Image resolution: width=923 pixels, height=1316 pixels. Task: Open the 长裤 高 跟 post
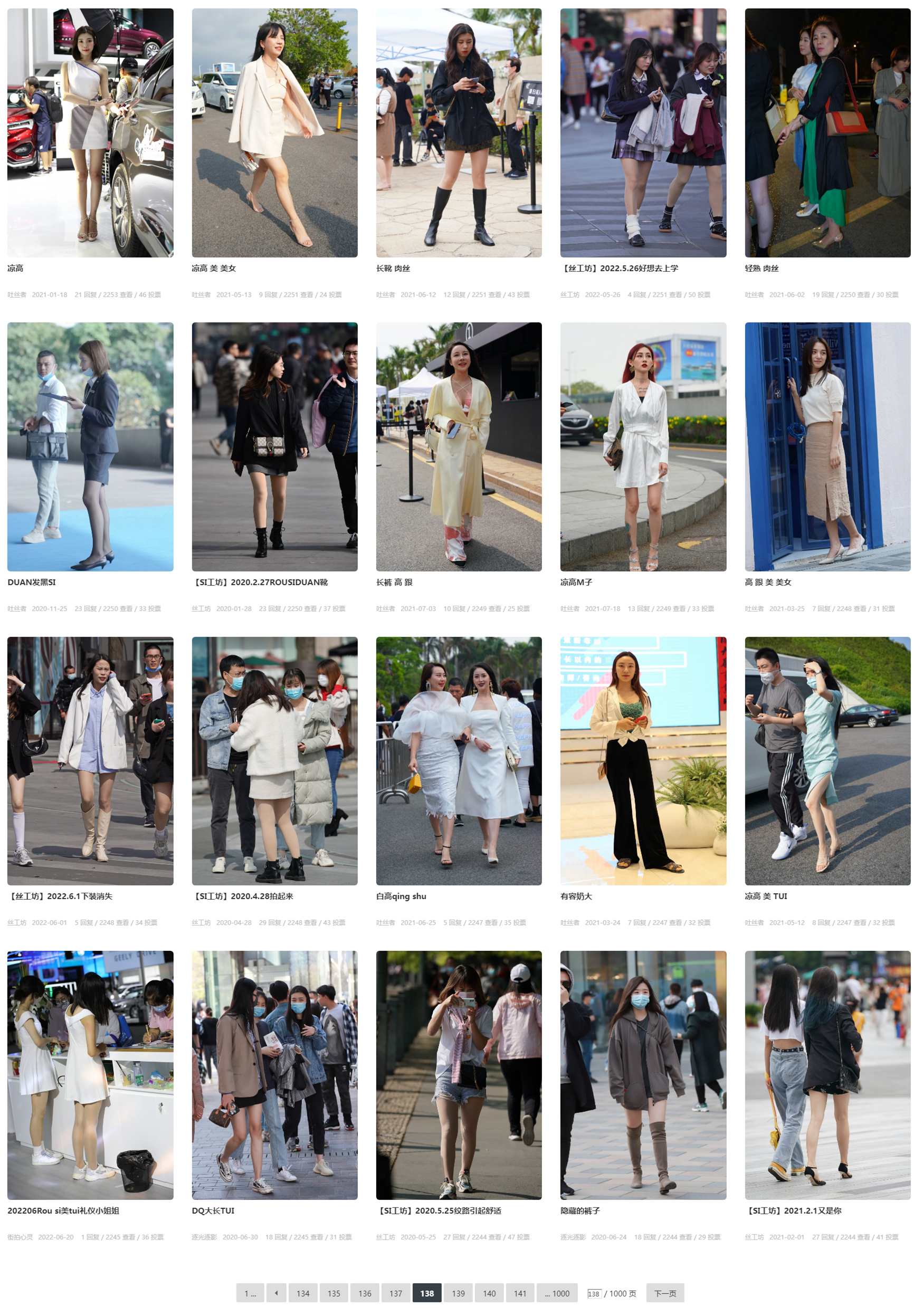coord(394,583)
